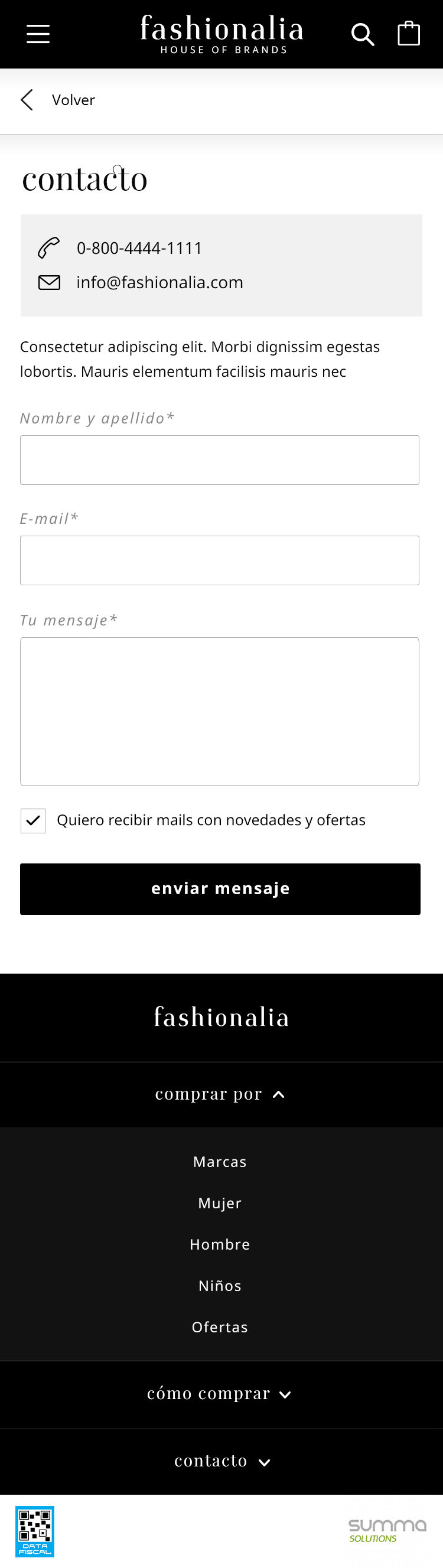
Task: Go back with Volver
Action: click(x=58, y=100)
